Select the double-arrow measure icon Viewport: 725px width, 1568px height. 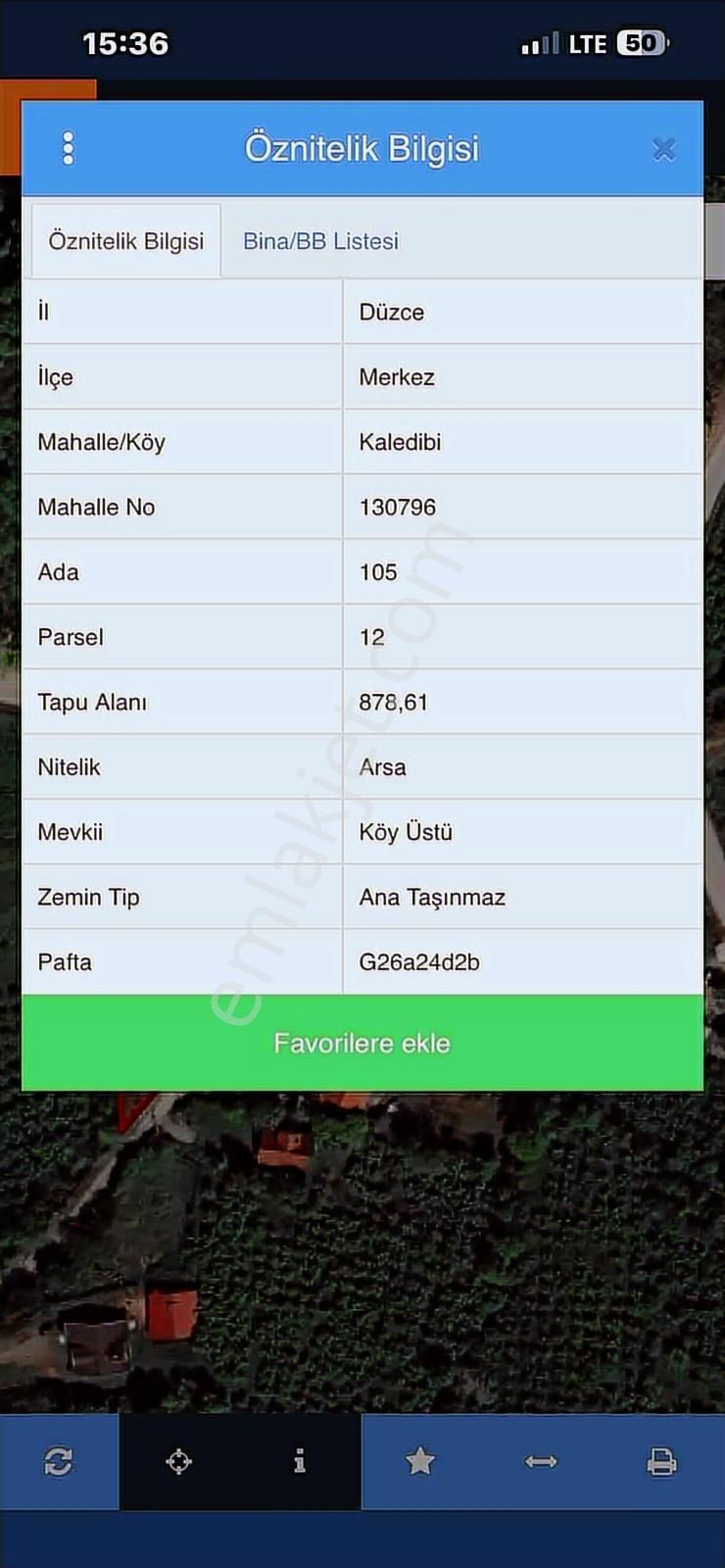point(542,1462)
